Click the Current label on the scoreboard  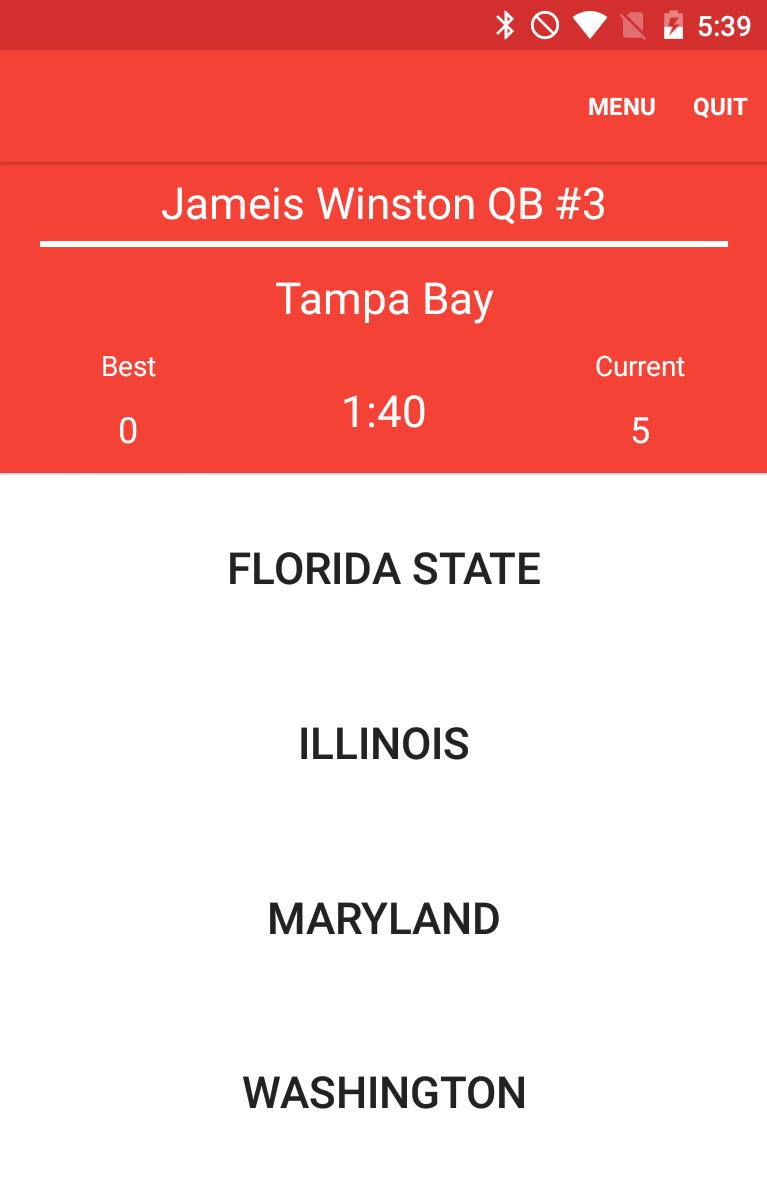tap(640, 366)
